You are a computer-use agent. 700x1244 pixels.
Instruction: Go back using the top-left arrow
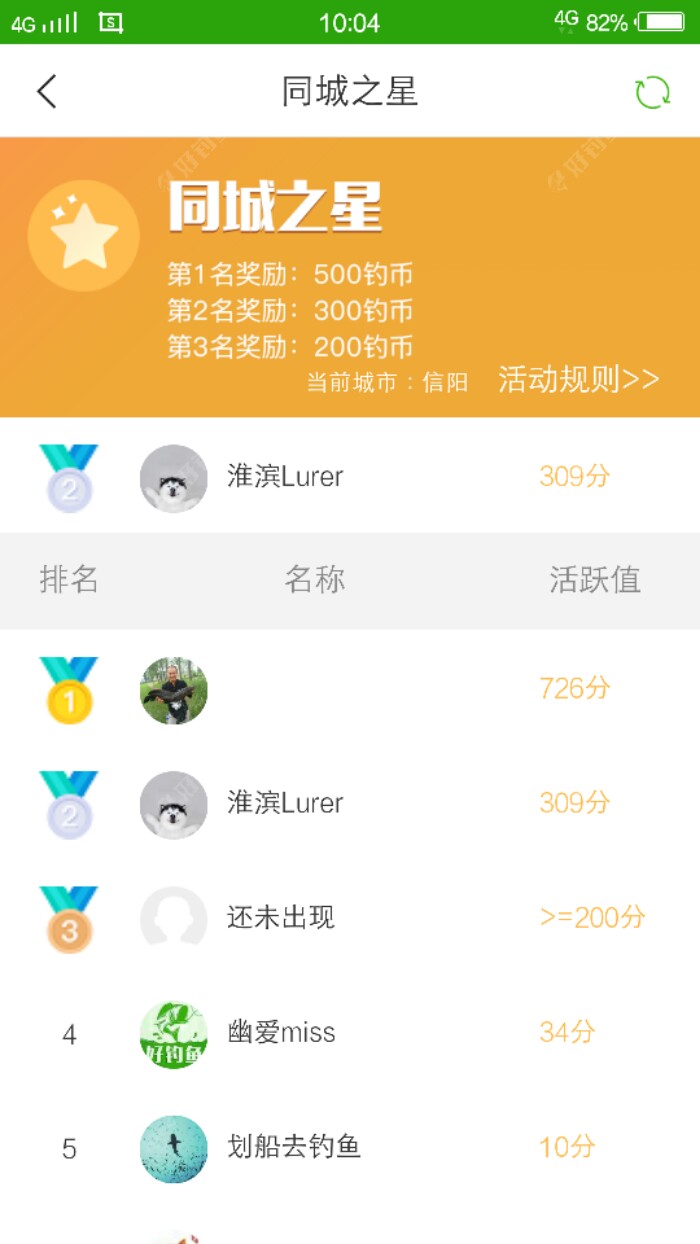(x=47, y=91)
